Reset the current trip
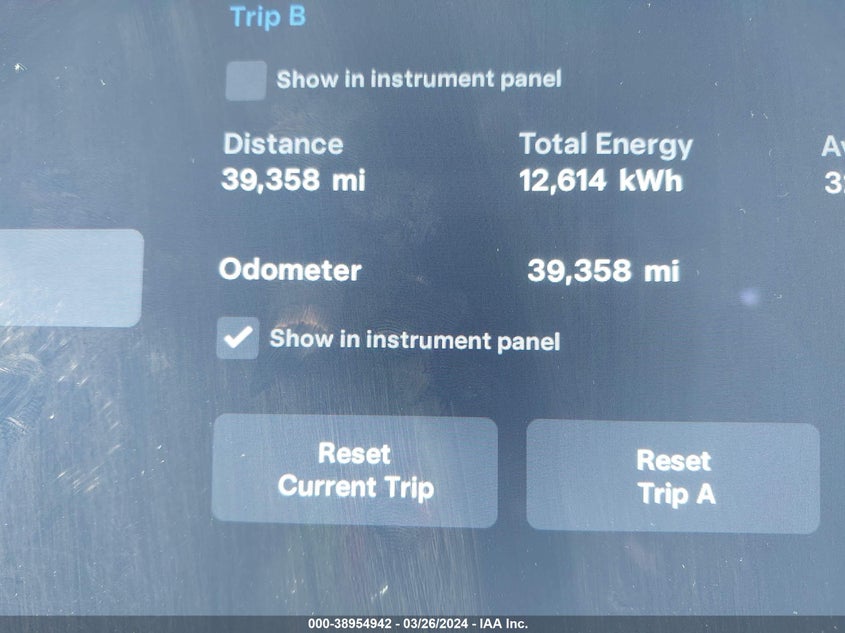Screen dimensions: 845x633 (x=355, y=471)
